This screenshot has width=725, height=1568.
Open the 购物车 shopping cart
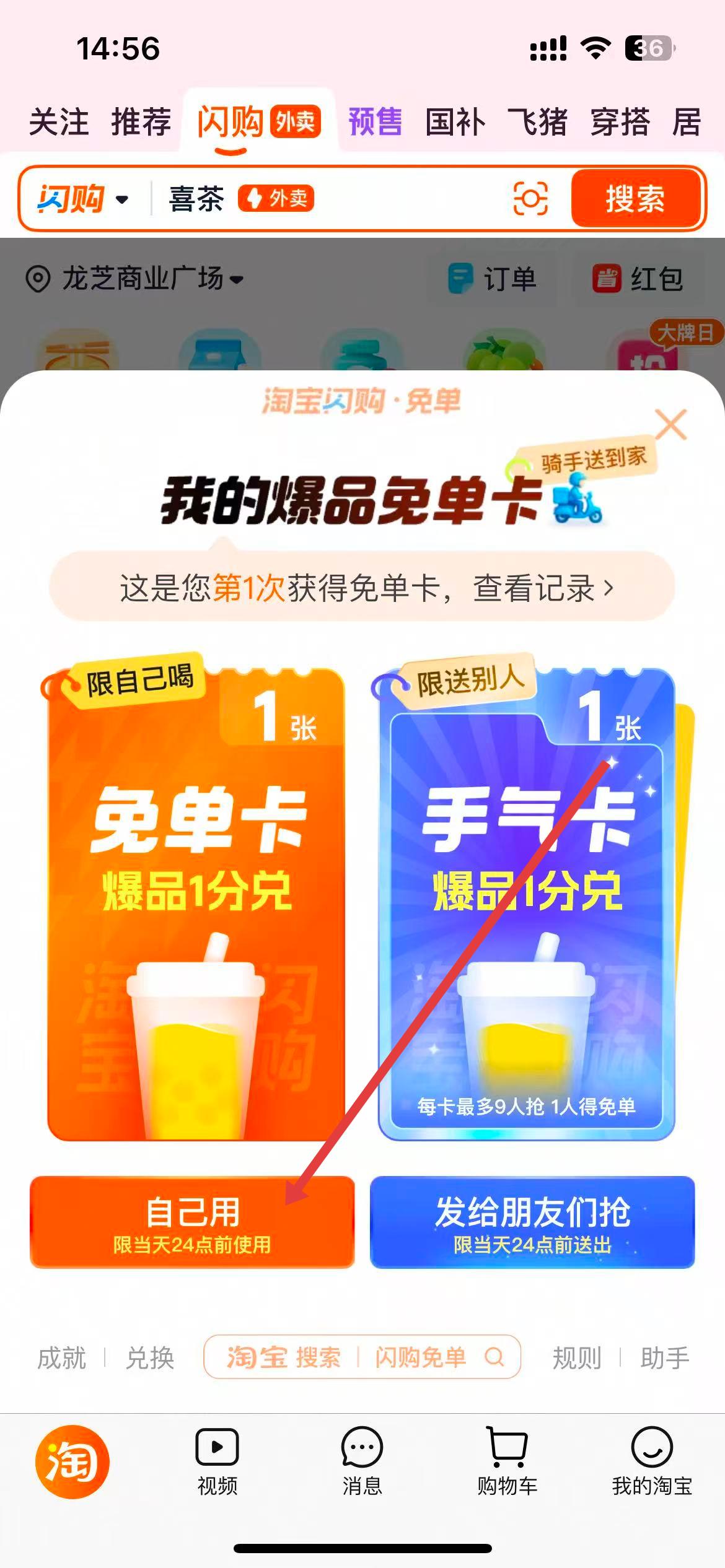(x=507, y=1461)
